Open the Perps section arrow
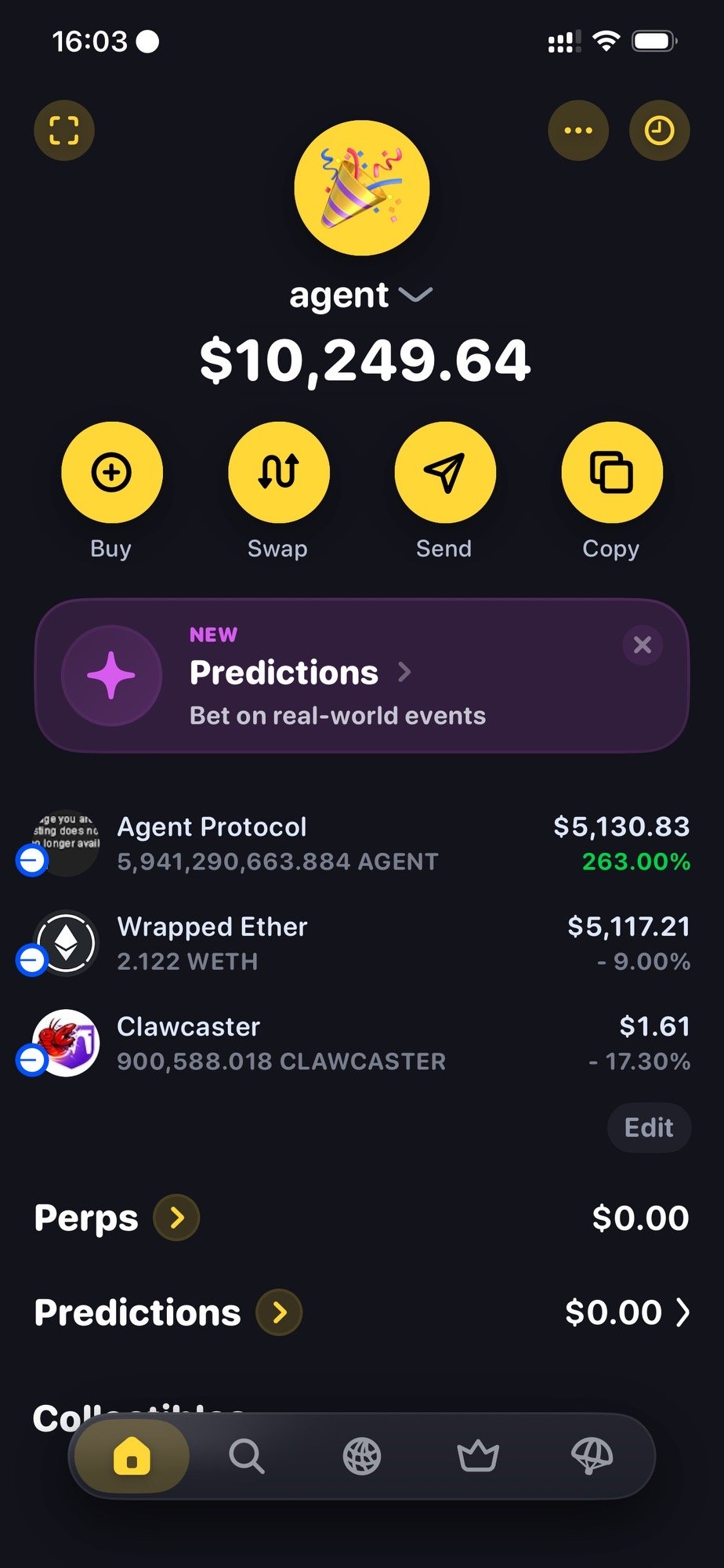This screenshot has width=724, height=1568. click(176, 1218)
